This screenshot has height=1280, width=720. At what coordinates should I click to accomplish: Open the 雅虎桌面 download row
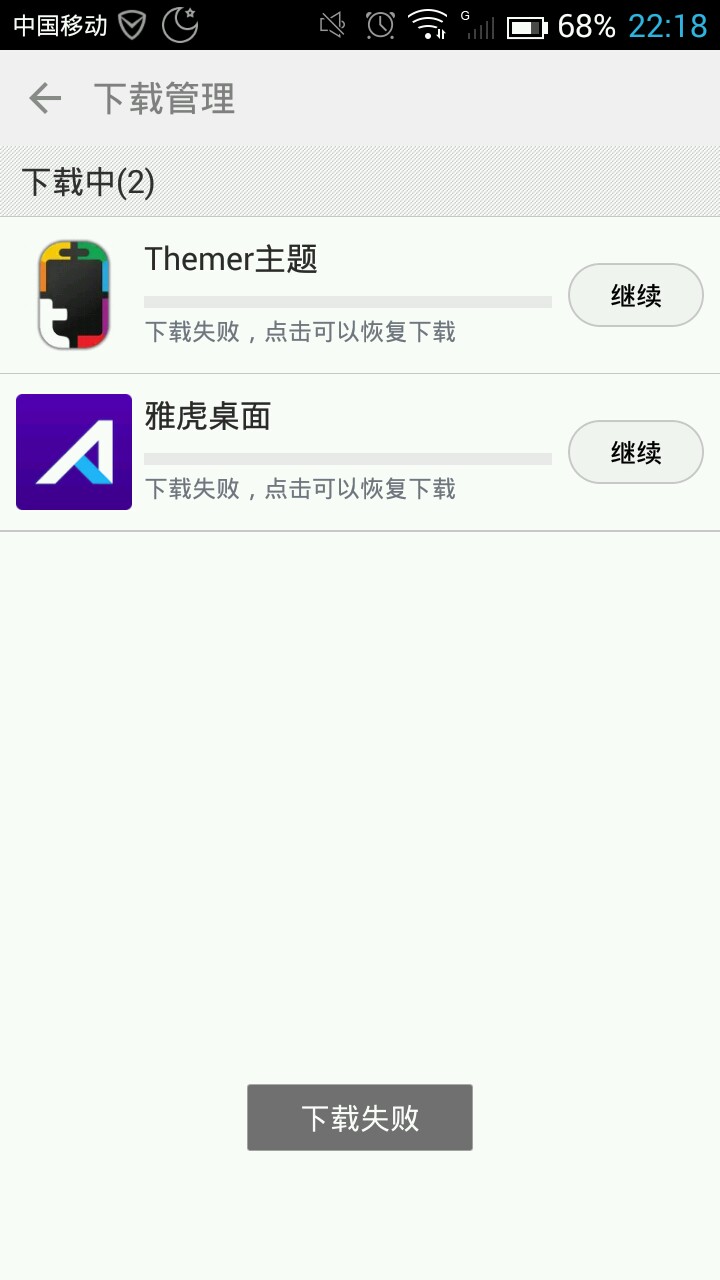coord(360,453)
